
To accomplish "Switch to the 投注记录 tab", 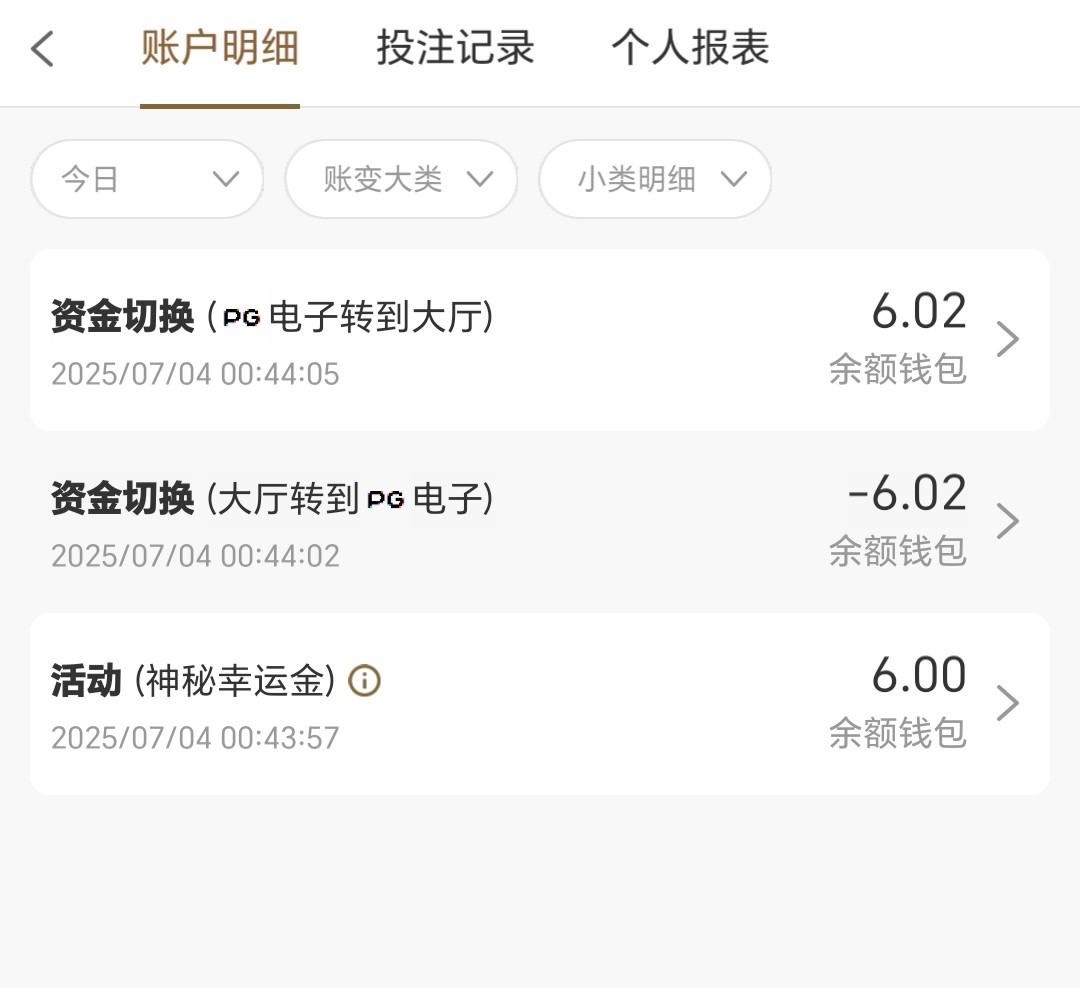I will coord(455,48).
